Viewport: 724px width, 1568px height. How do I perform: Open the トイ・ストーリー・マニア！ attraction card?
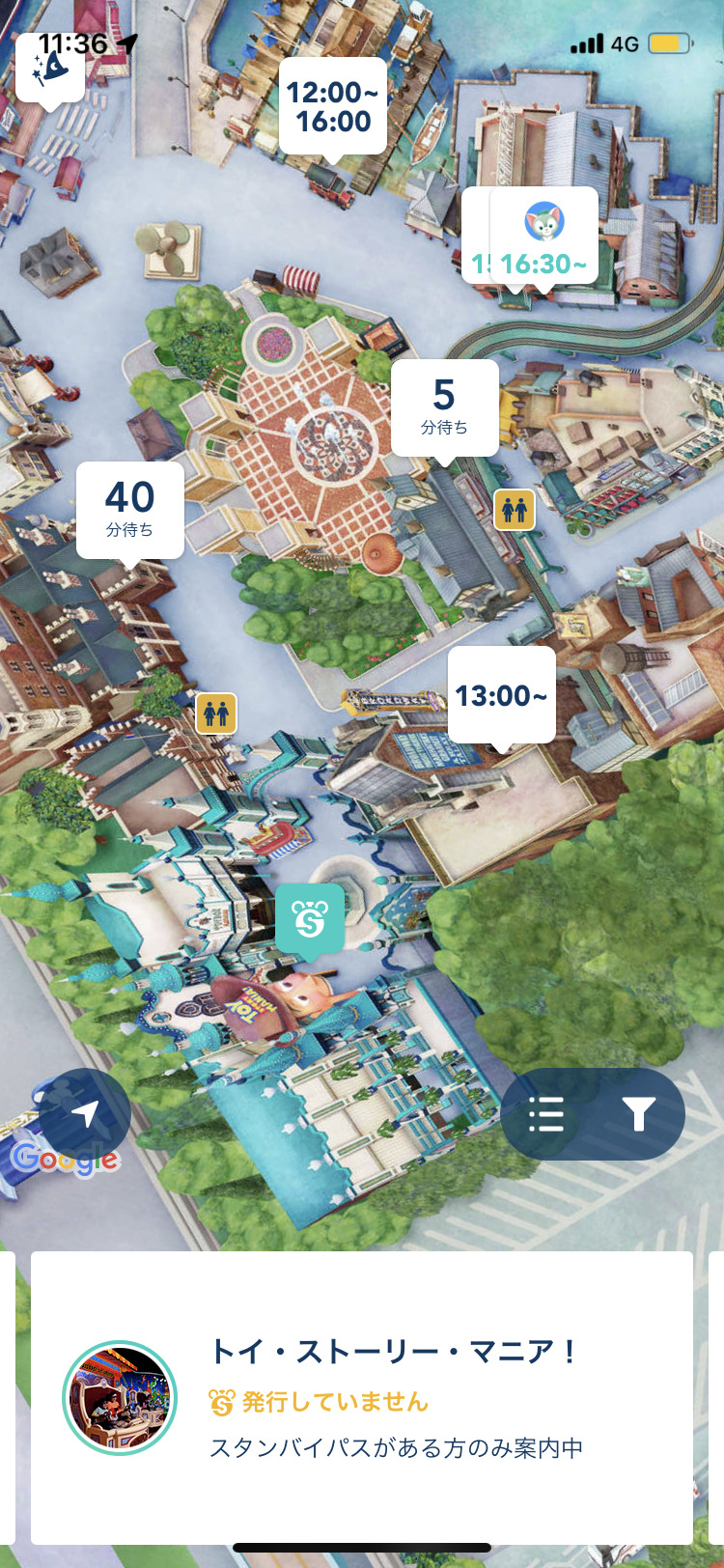click(x=362, y=1398)
